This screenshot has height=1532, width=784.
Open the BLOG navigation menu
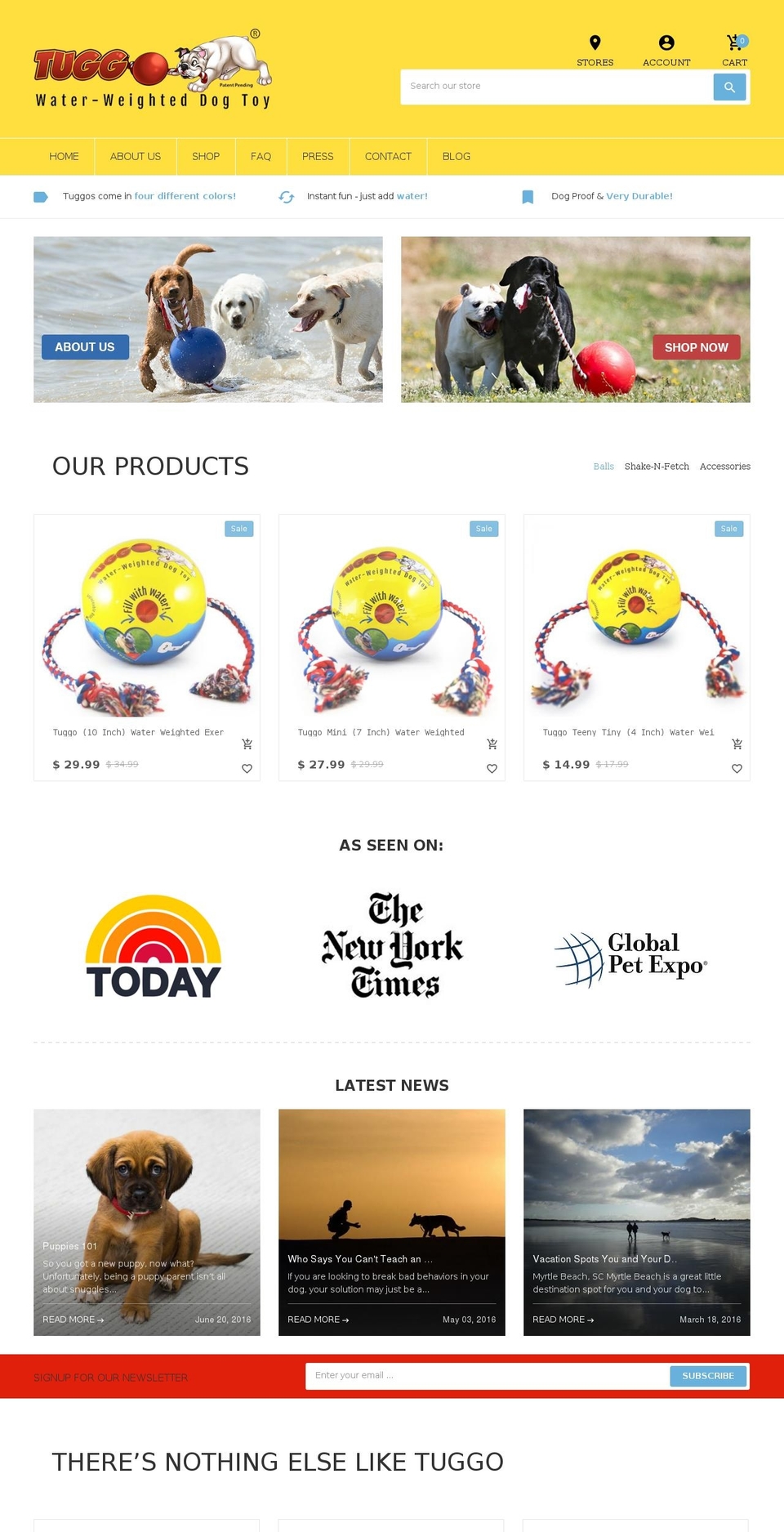coord(456,156)
